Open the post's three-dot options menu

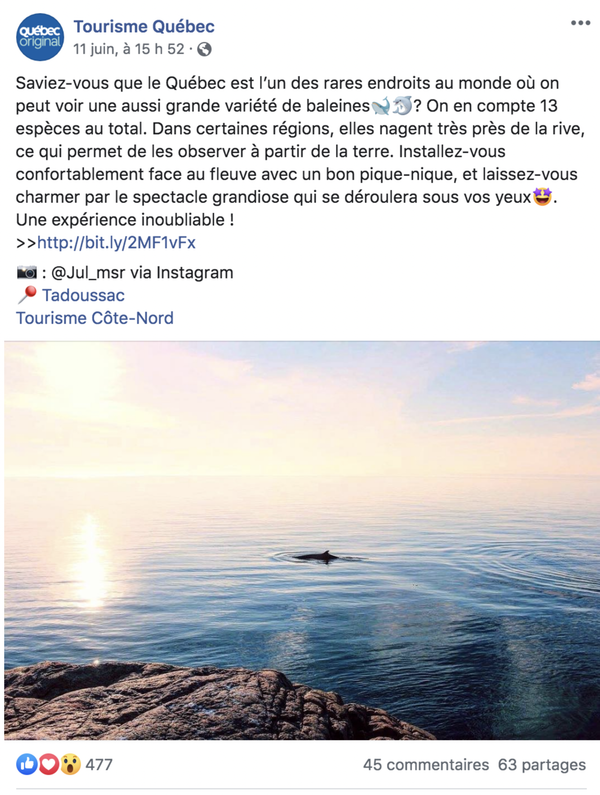tap(580, 23)
